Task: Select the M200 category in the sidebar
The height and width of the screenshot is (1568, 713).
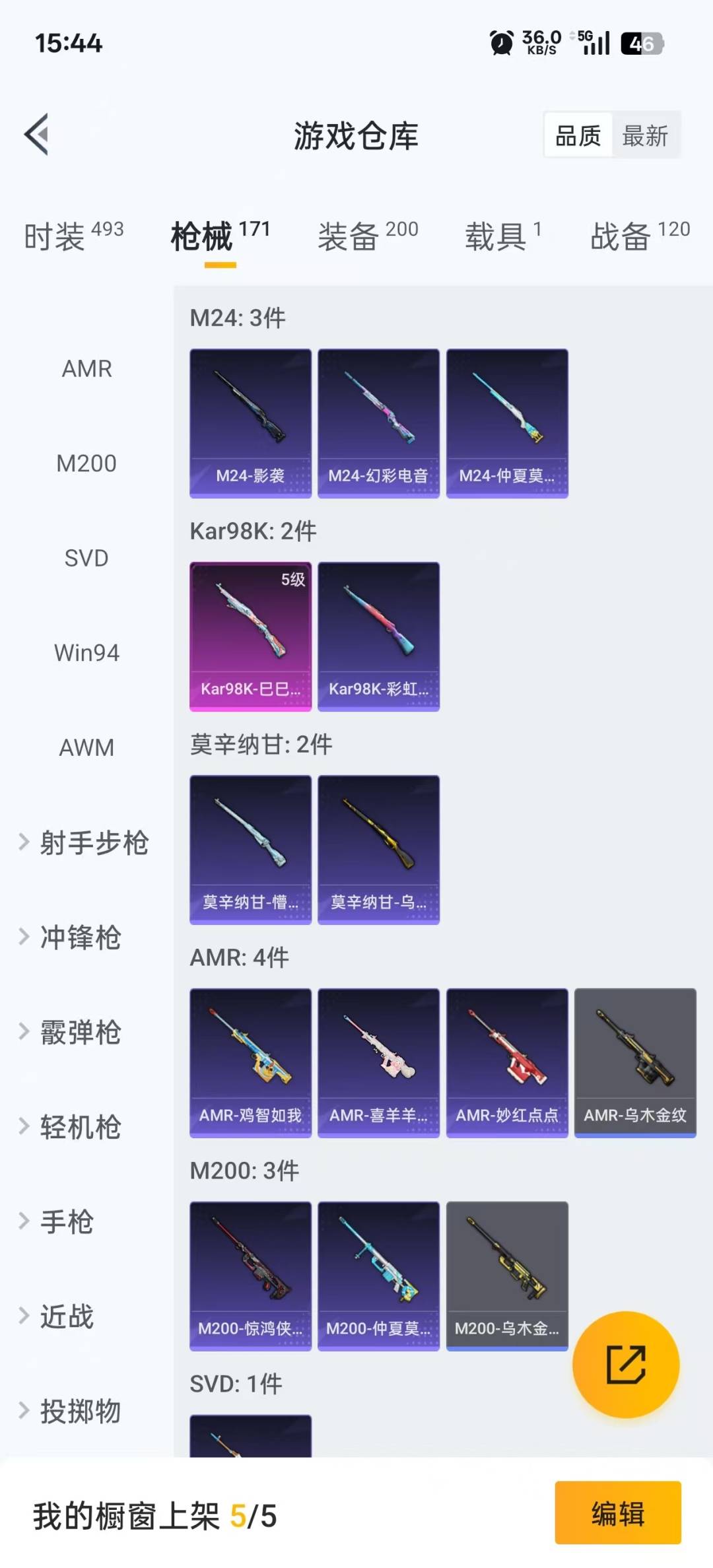Action: point(86,463)
